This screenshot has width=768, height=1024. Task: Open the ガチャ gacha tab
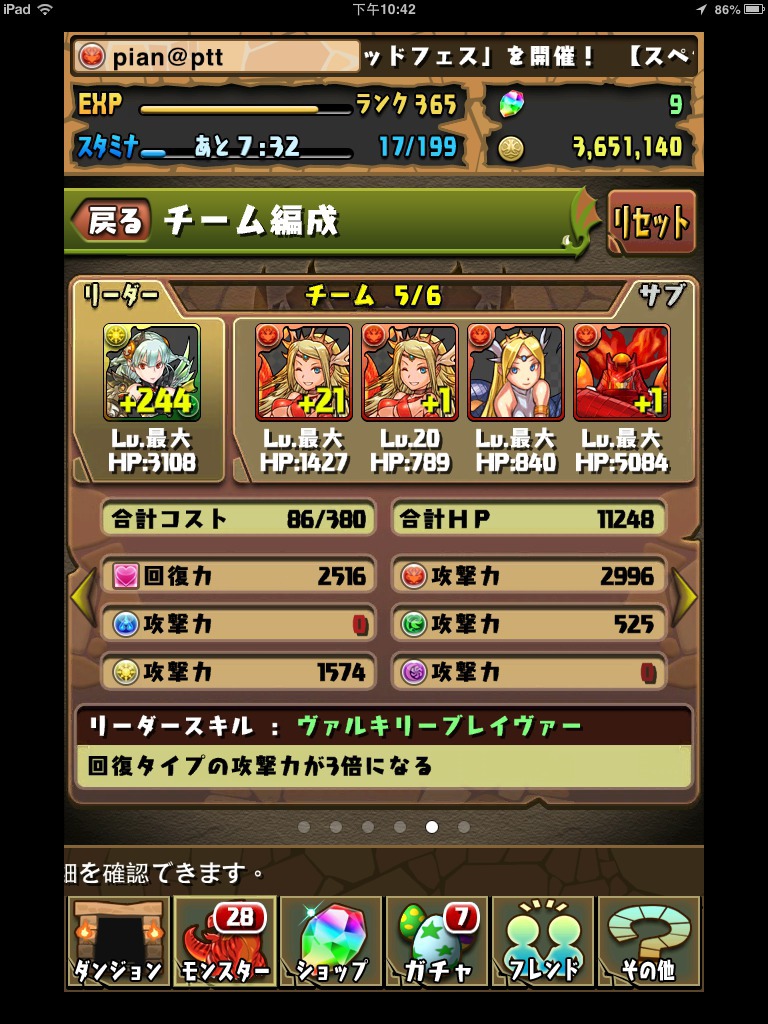[437, 941]
